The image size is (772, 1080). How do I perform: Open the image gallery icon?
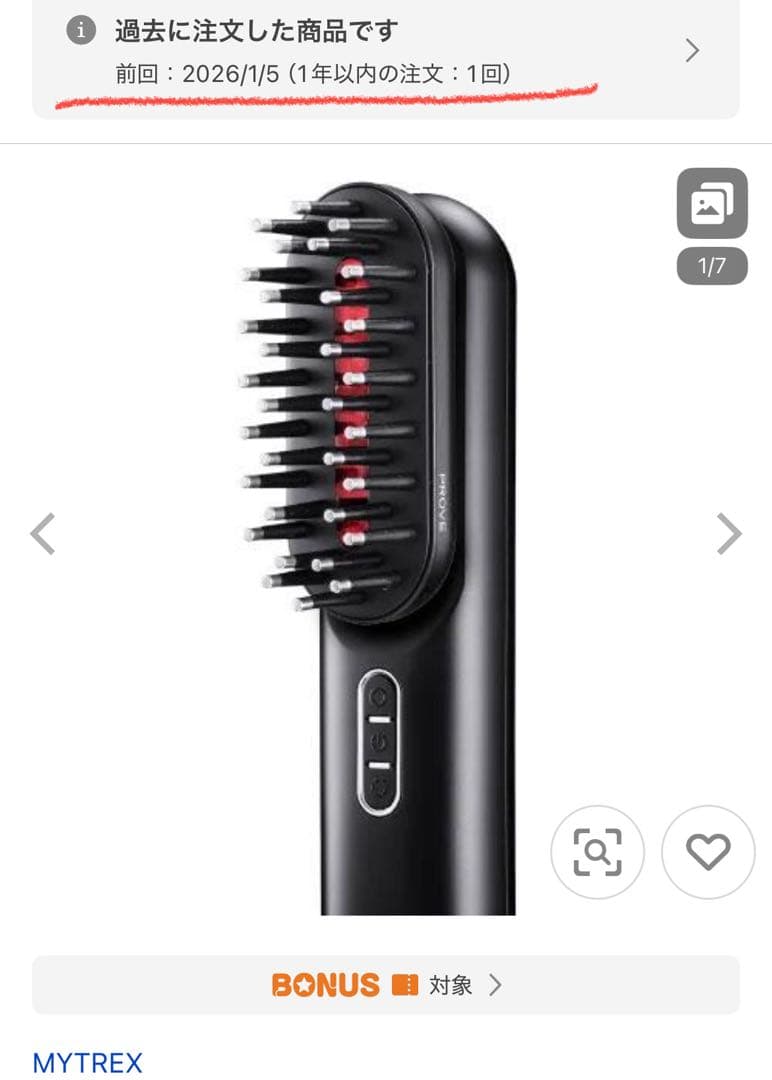click(712, 203)
